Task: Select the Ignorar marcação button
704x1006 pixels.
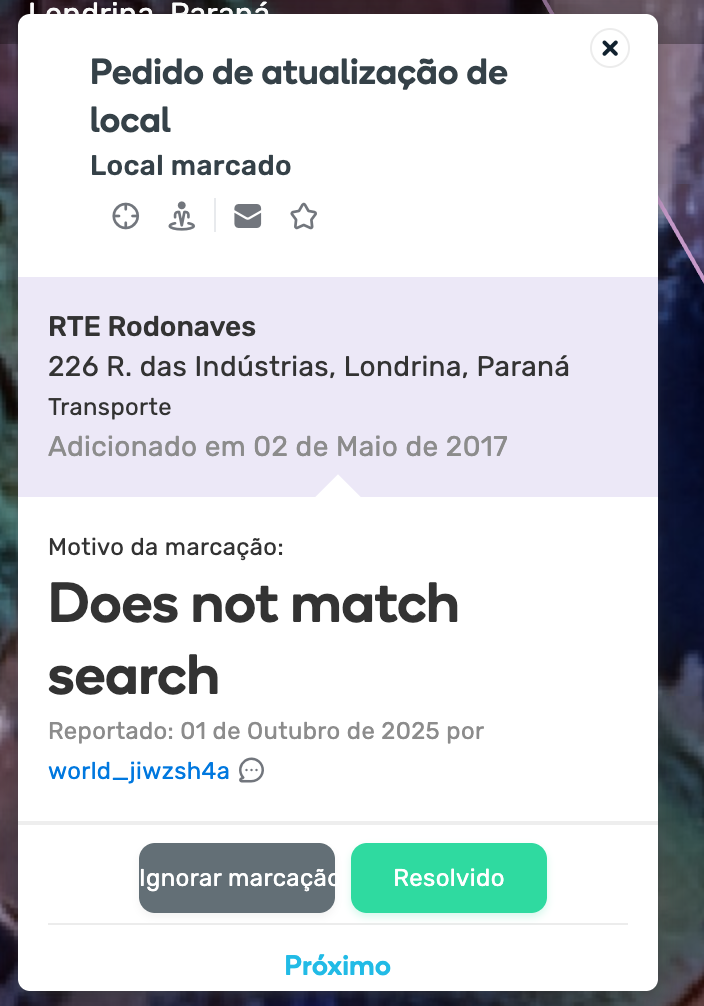Action: (x=237, y=878)
